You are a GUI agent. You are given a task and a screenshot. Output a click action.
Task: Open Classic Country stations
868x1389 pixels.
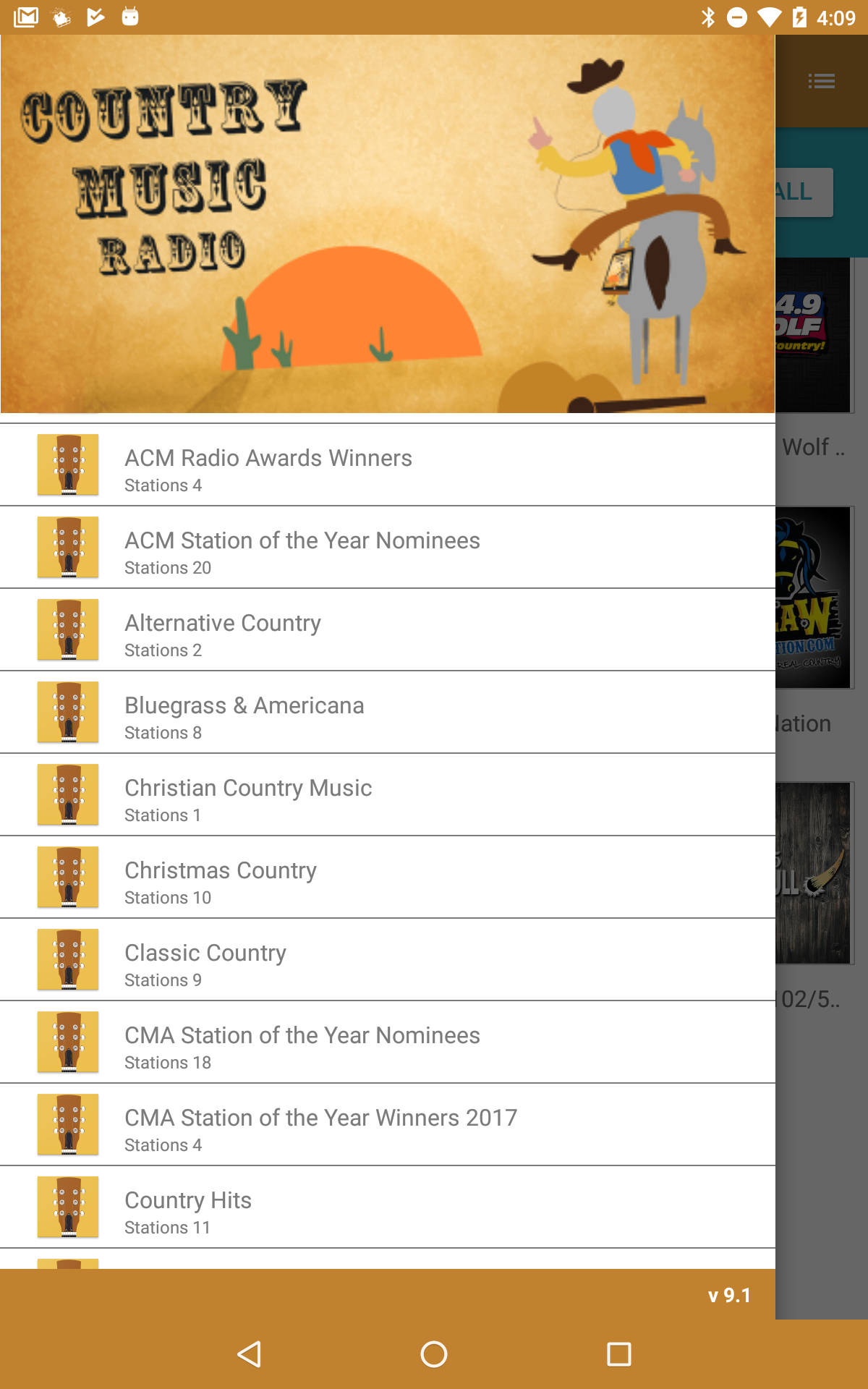[x=388, y=960]
